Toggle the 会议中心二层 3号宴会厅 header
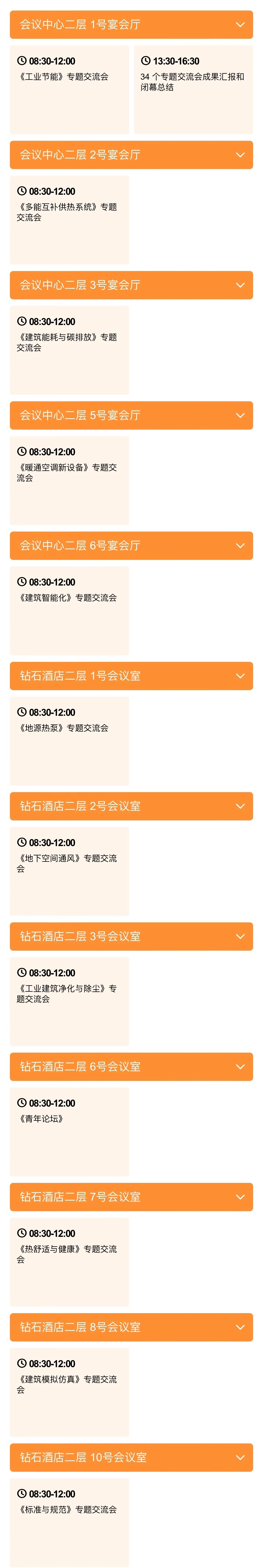Screen dimensions: 263x1568 (131, 285)
